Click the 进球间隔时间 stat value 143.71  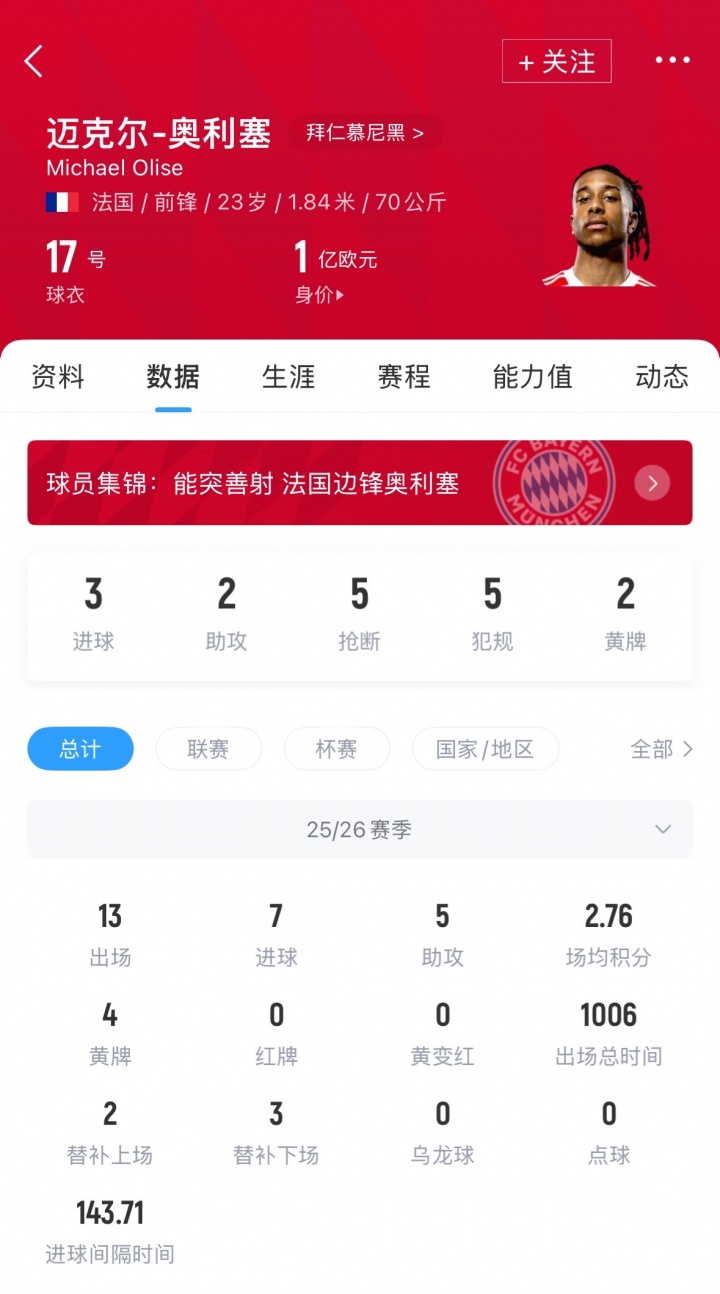pos(110,1211)
